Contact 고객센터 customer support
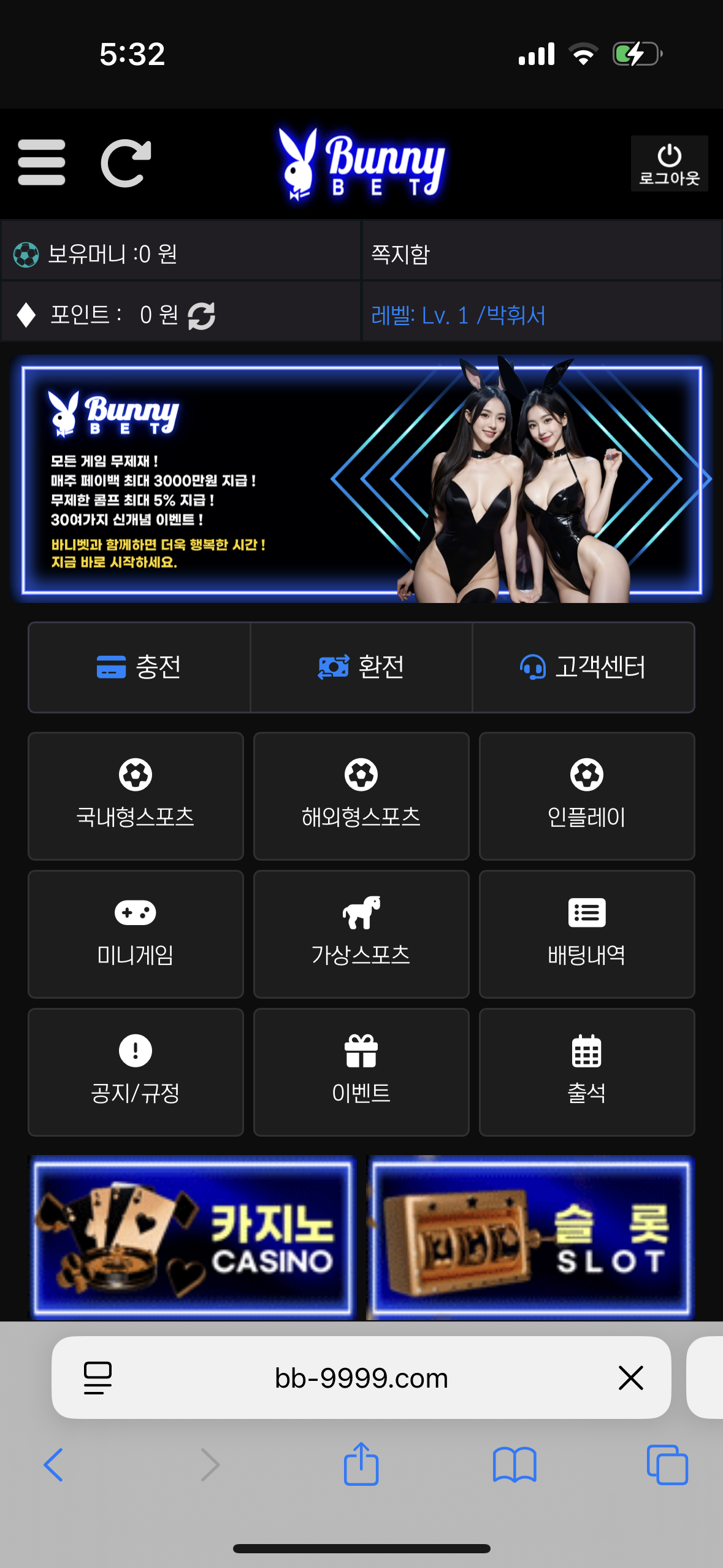723x1568 pixels. click(x=583, y=667)
